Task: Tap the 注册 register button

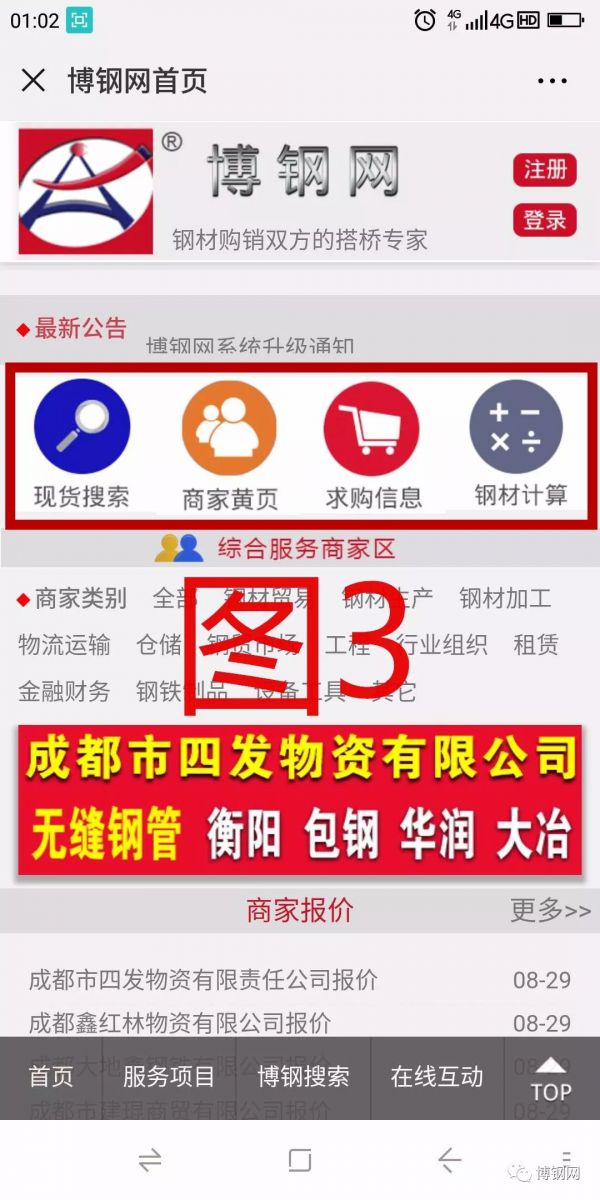Action: coord(545,170)
